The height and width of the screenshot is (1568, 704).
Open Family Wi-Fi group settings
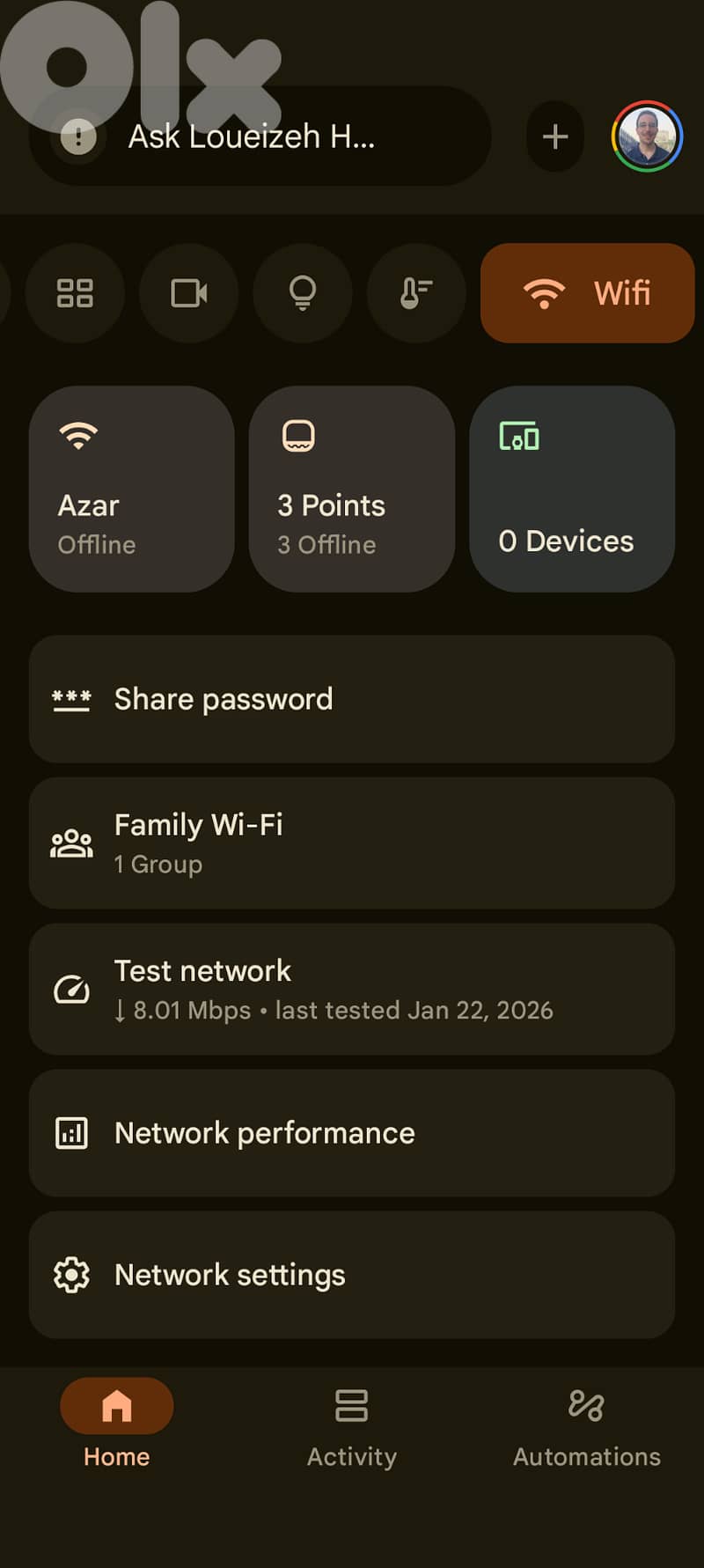point(352,843)
